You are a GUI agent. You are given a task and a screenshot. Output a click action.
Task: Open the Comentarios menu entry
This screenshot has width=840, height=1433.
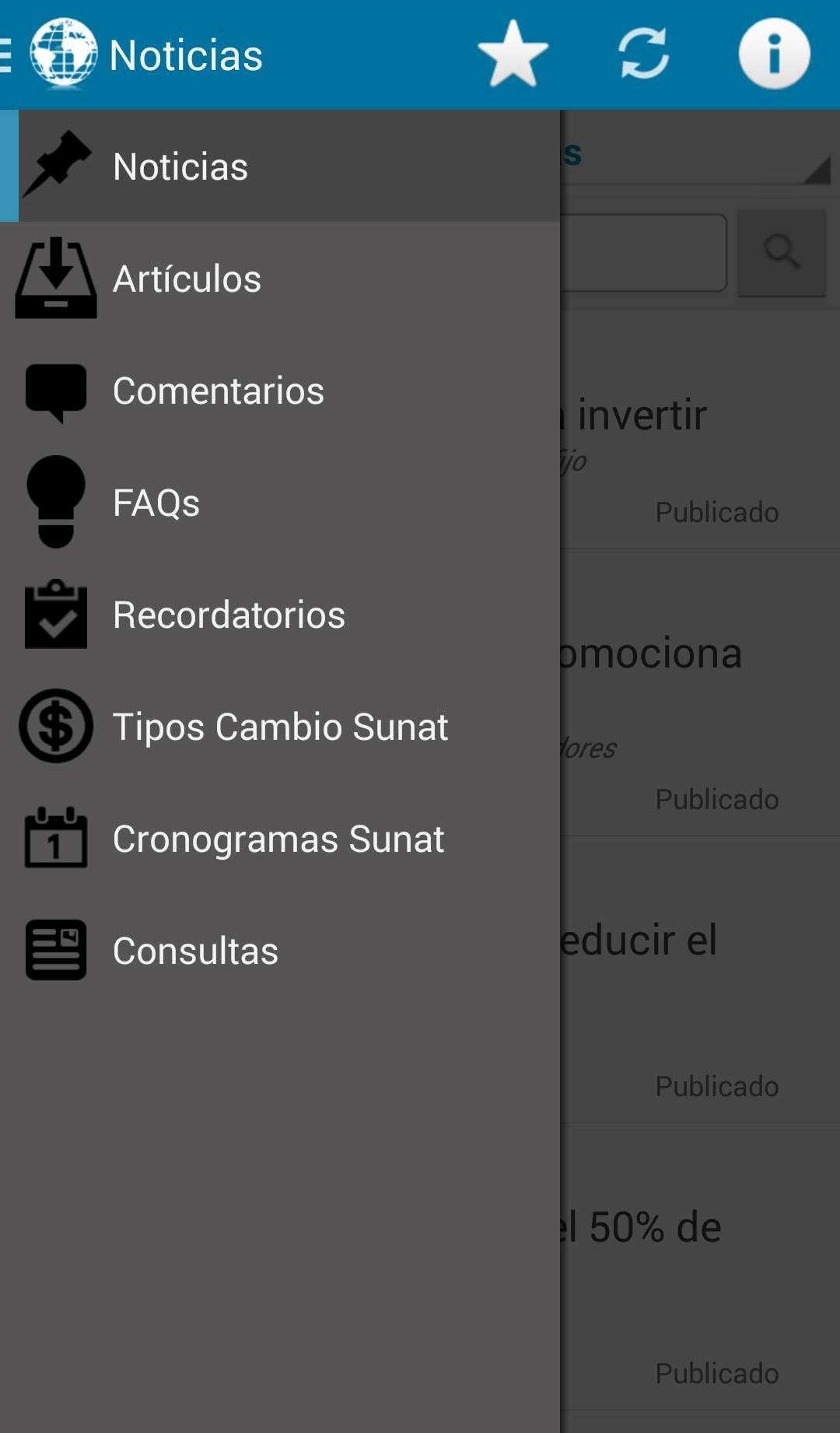219,390
